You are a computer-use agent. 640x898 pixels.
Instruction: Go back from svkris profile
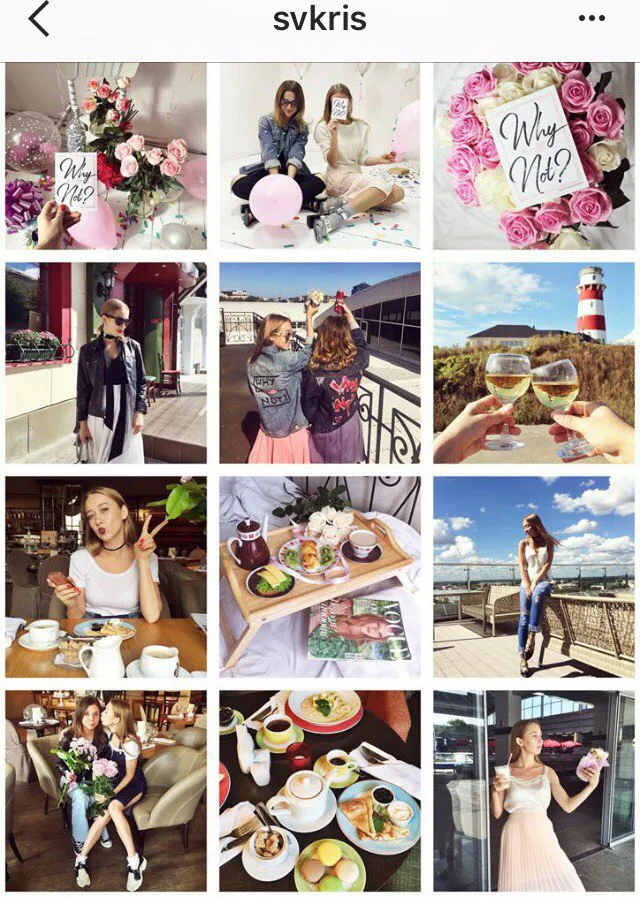coord(39,19)
